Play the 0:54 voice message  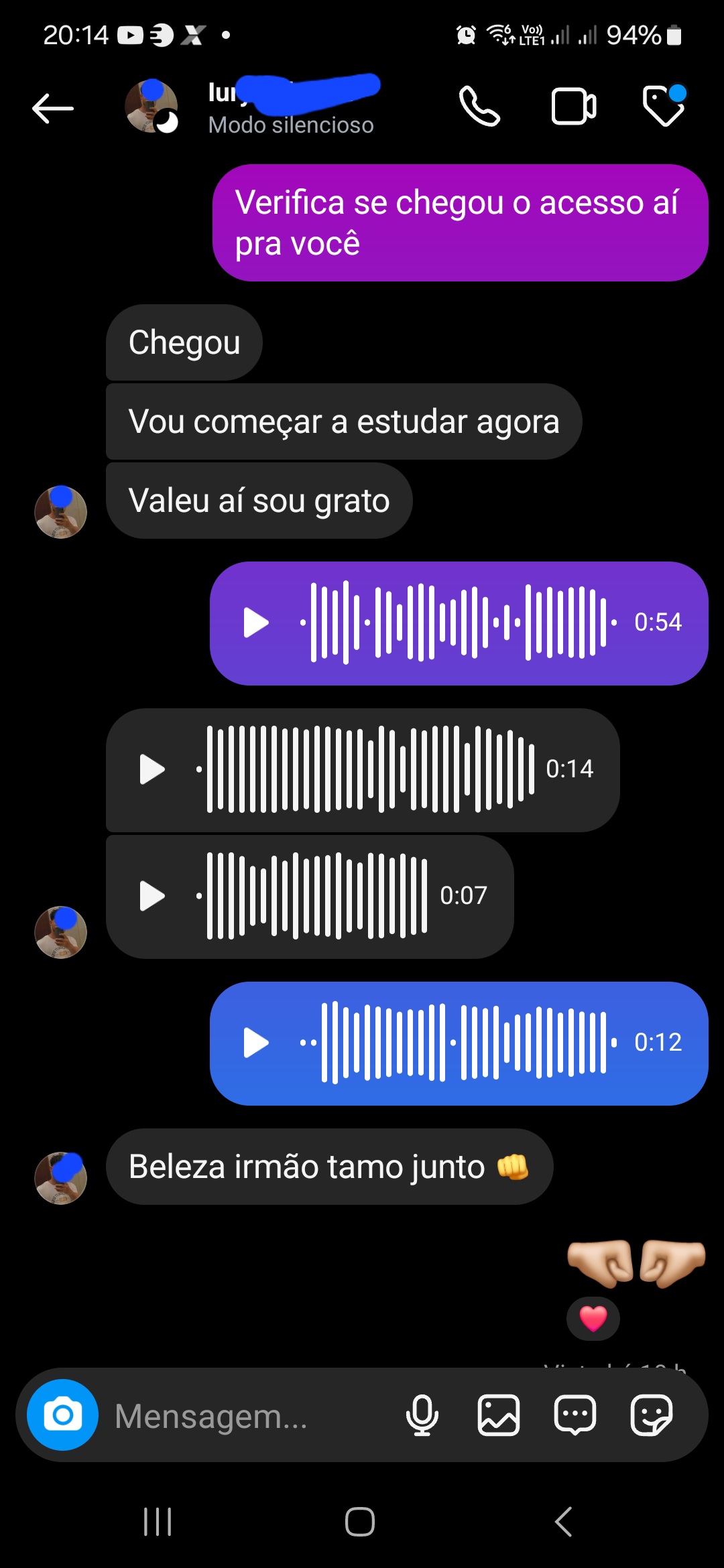(256, 623)
